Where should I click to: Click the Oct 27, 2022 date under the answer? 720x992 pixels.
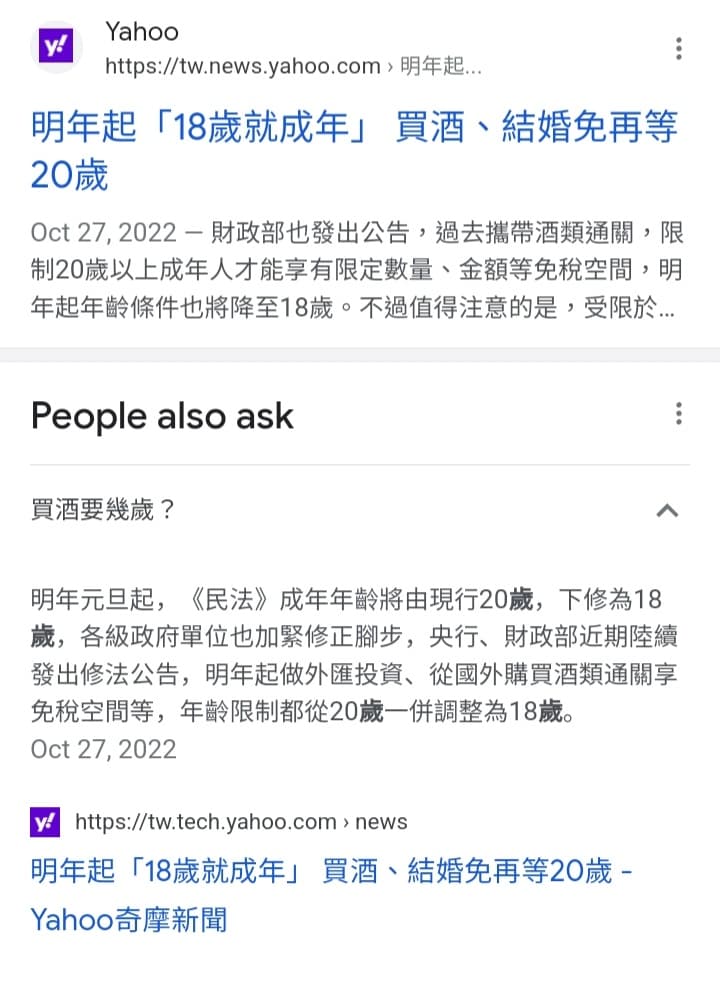103,749
